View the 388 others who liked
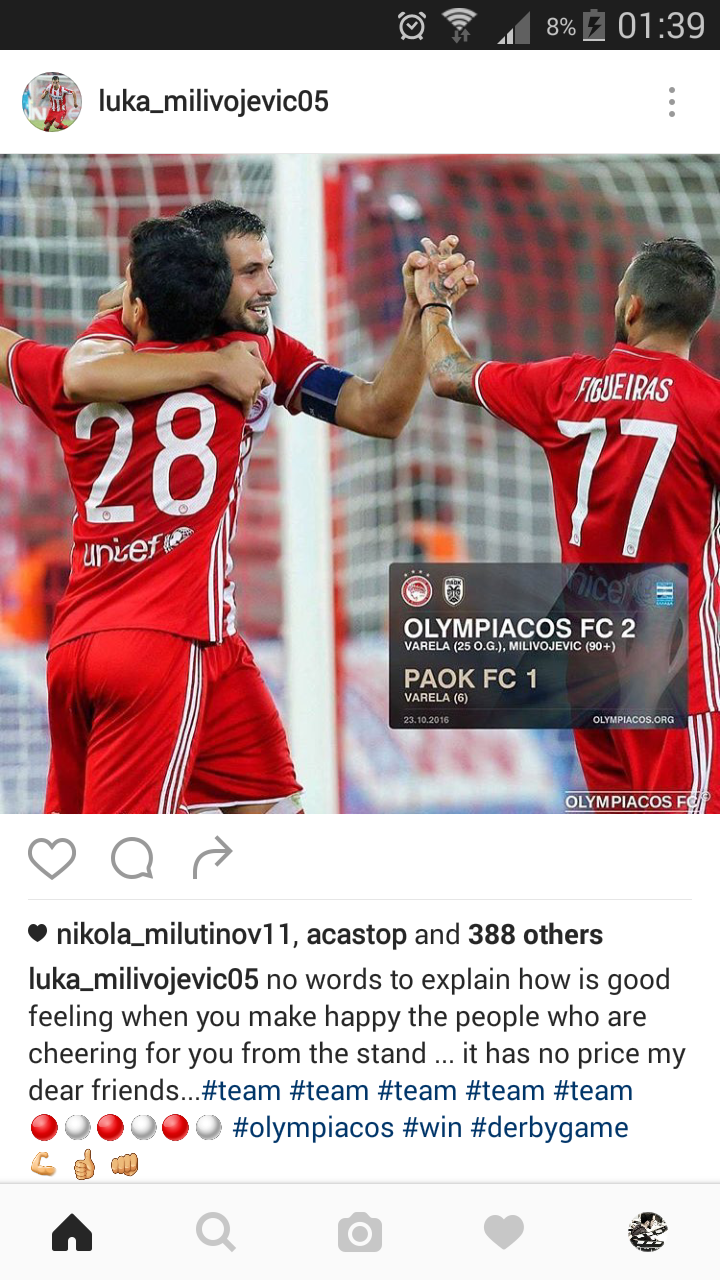The image size is (720, 1280). [x=535, y=935]
